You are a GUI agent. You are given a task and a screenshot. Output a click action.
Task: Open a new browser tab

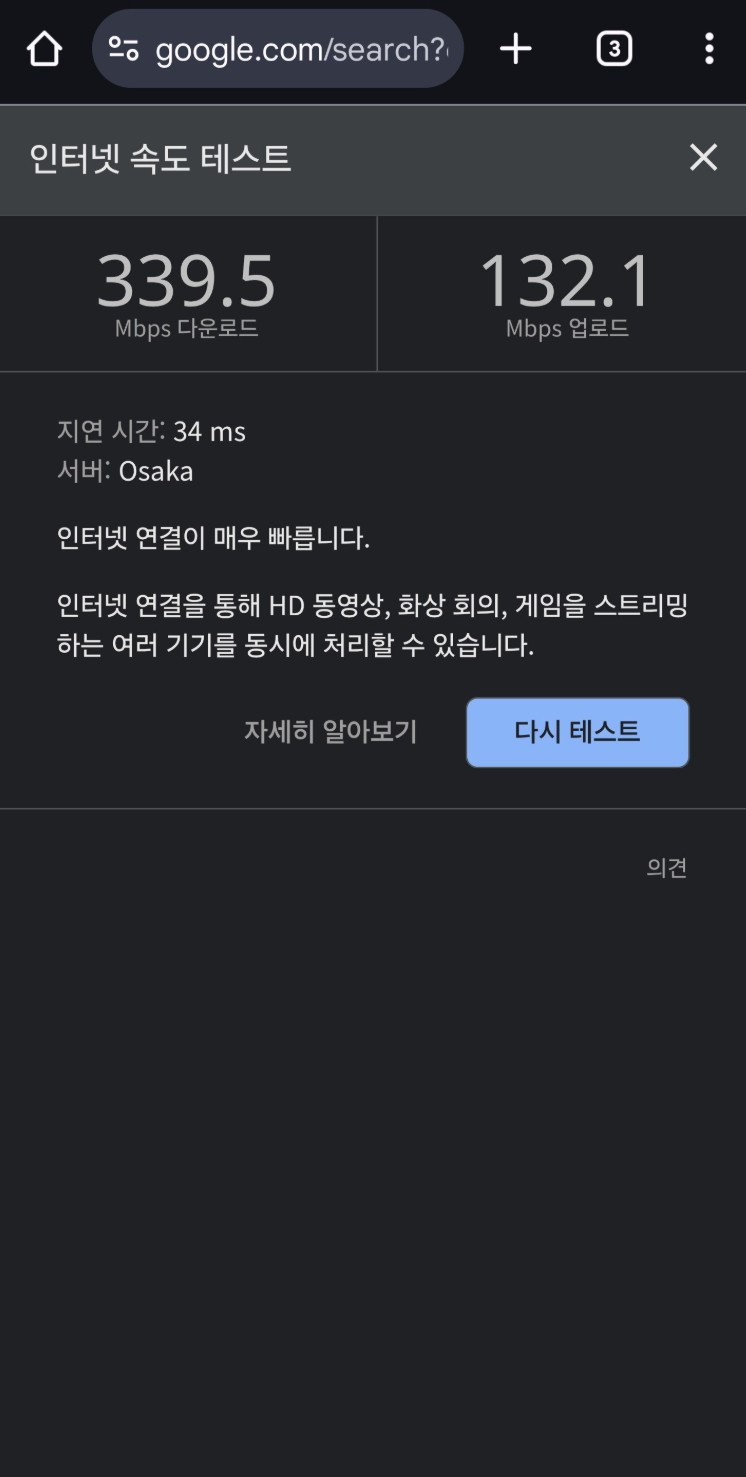click(x=515, y=49)
